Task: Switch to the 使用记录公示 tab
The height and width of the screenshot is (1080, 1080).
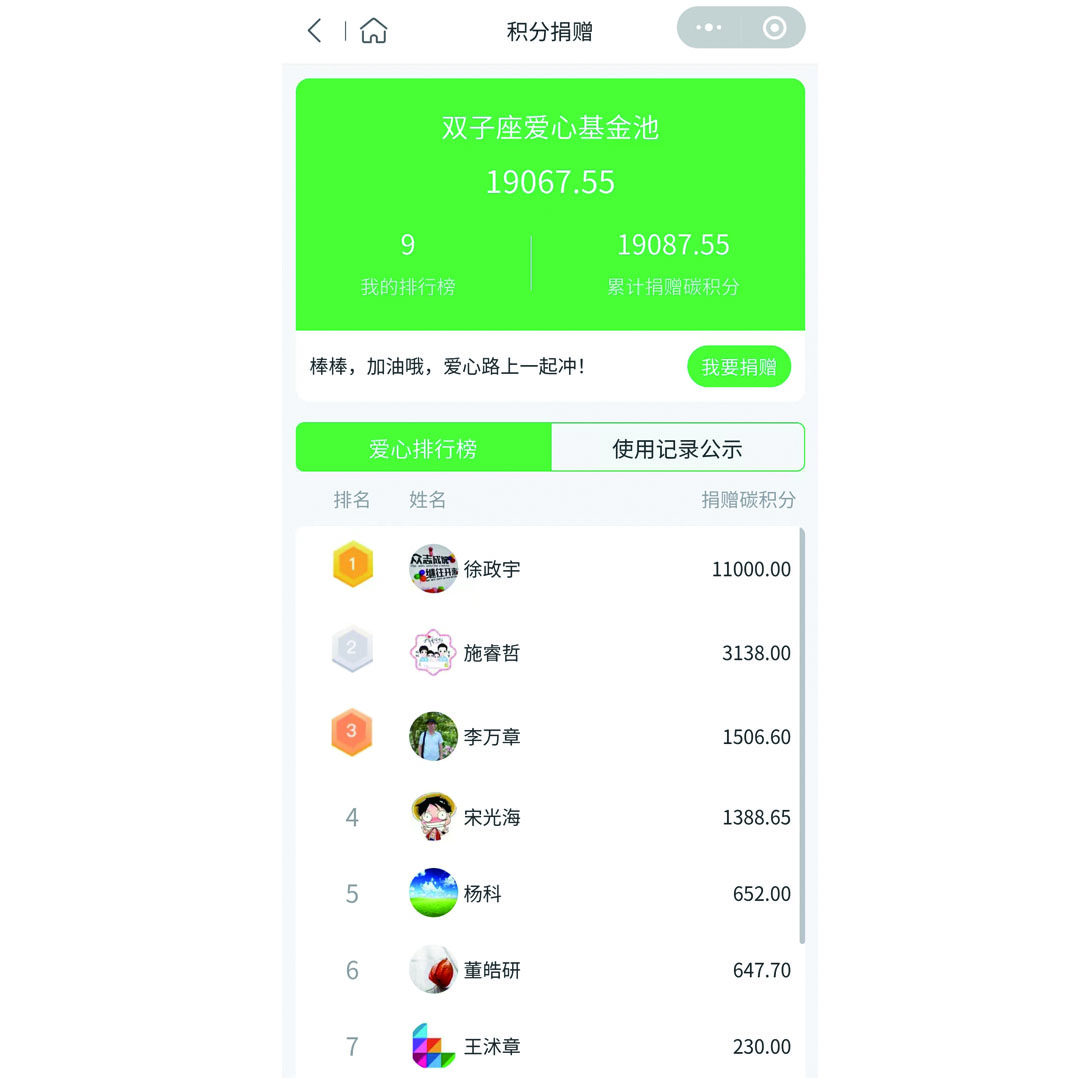Action: click(x=677, y=448)
